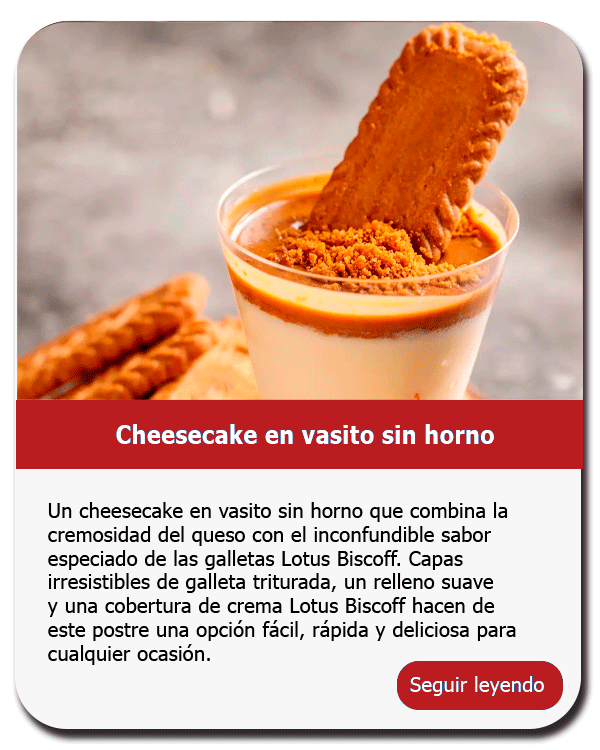Tap the Seguir leyendo button
This screenshot has height=750, width=600.
point(479,685)
